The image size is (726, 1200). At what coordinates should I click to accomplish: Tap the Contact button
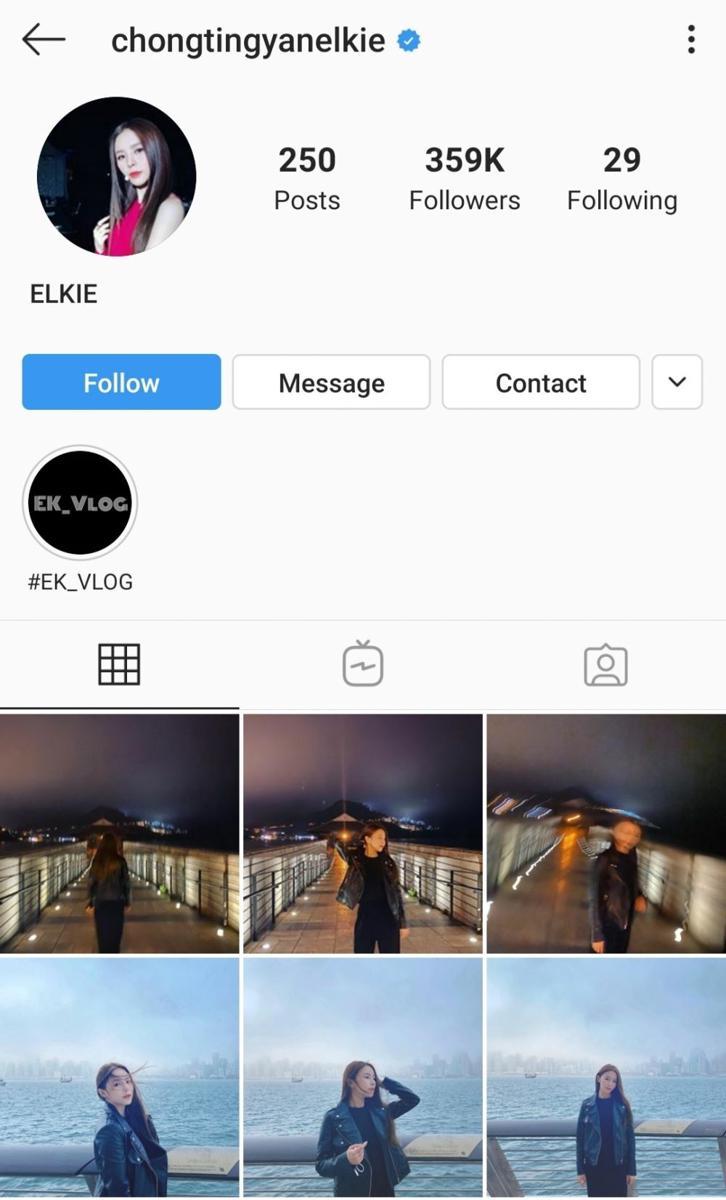tap(540, 383)
